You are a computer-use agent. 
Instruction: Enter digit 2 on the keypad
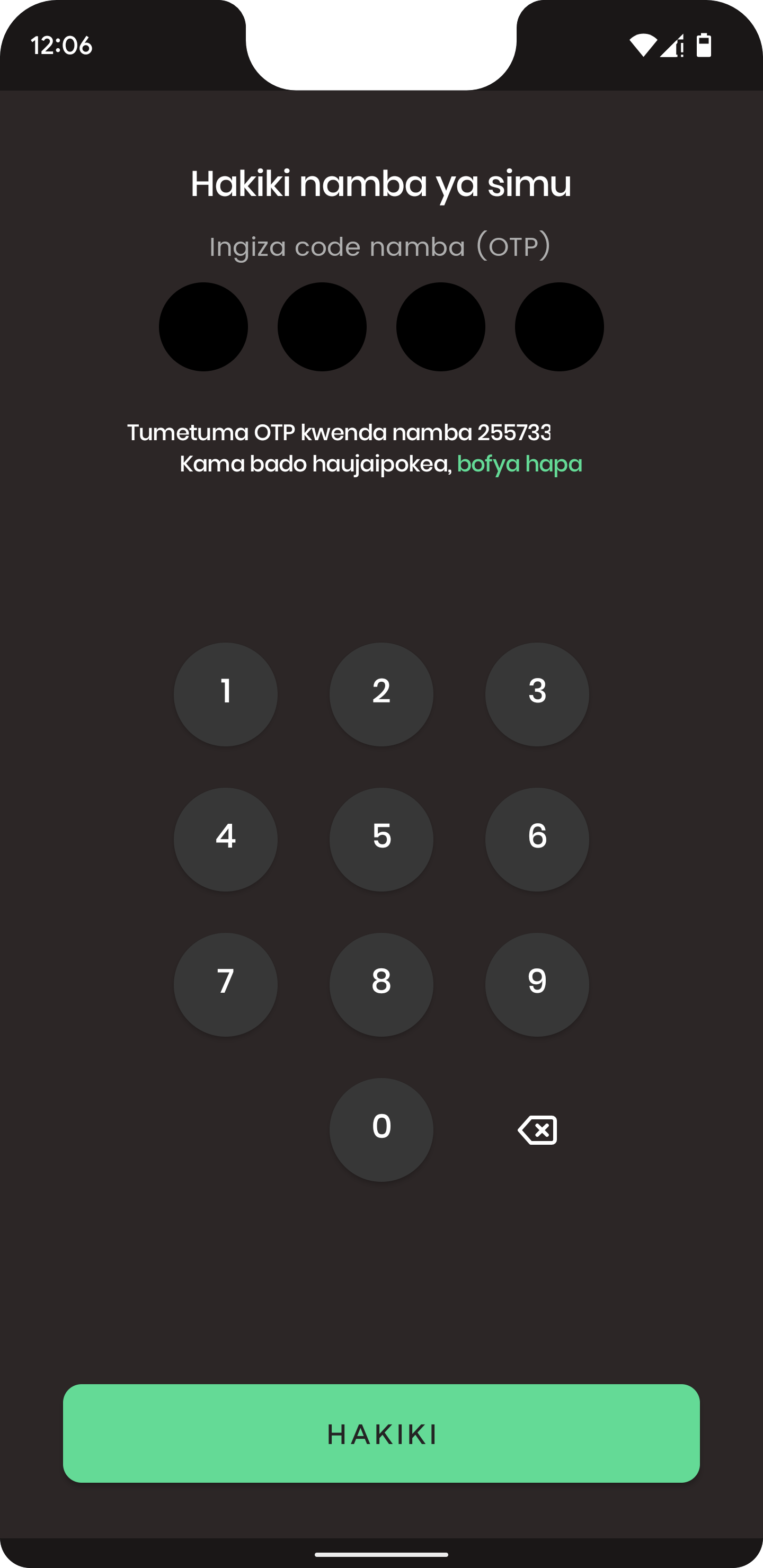tap(381, 694)
